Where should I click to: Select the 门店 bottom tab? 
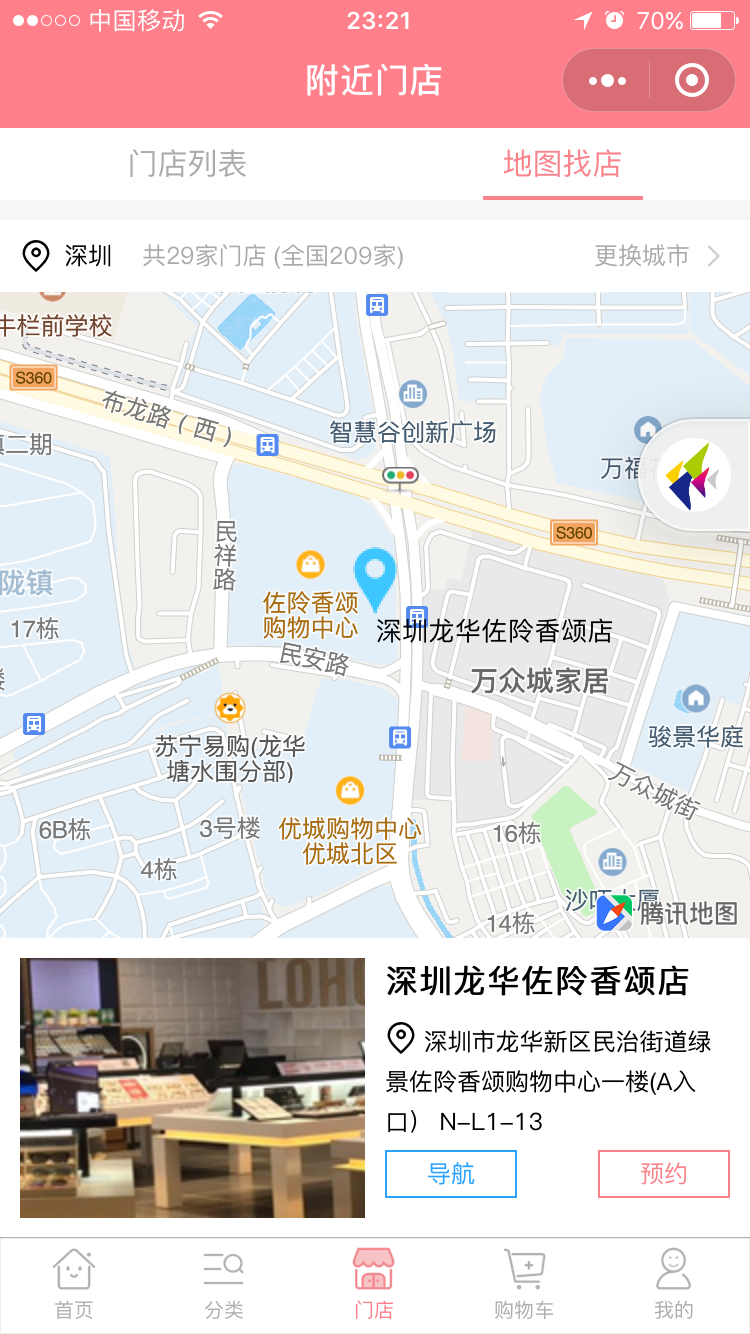(374, 1286)
